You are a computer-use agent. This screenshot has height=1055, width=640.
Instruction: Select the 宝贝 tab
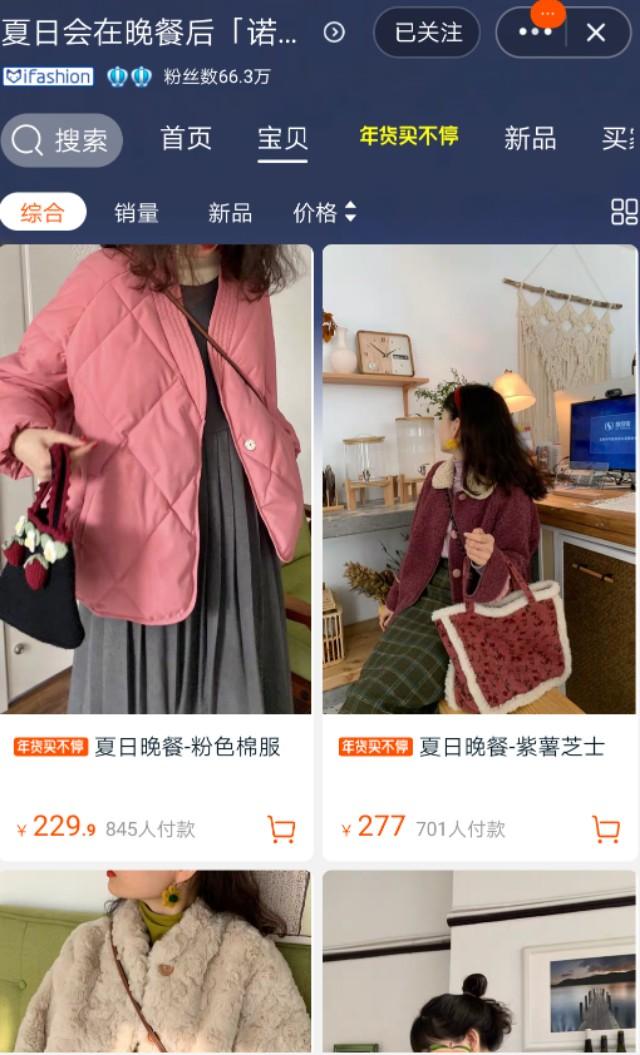(x=283, y=139)
